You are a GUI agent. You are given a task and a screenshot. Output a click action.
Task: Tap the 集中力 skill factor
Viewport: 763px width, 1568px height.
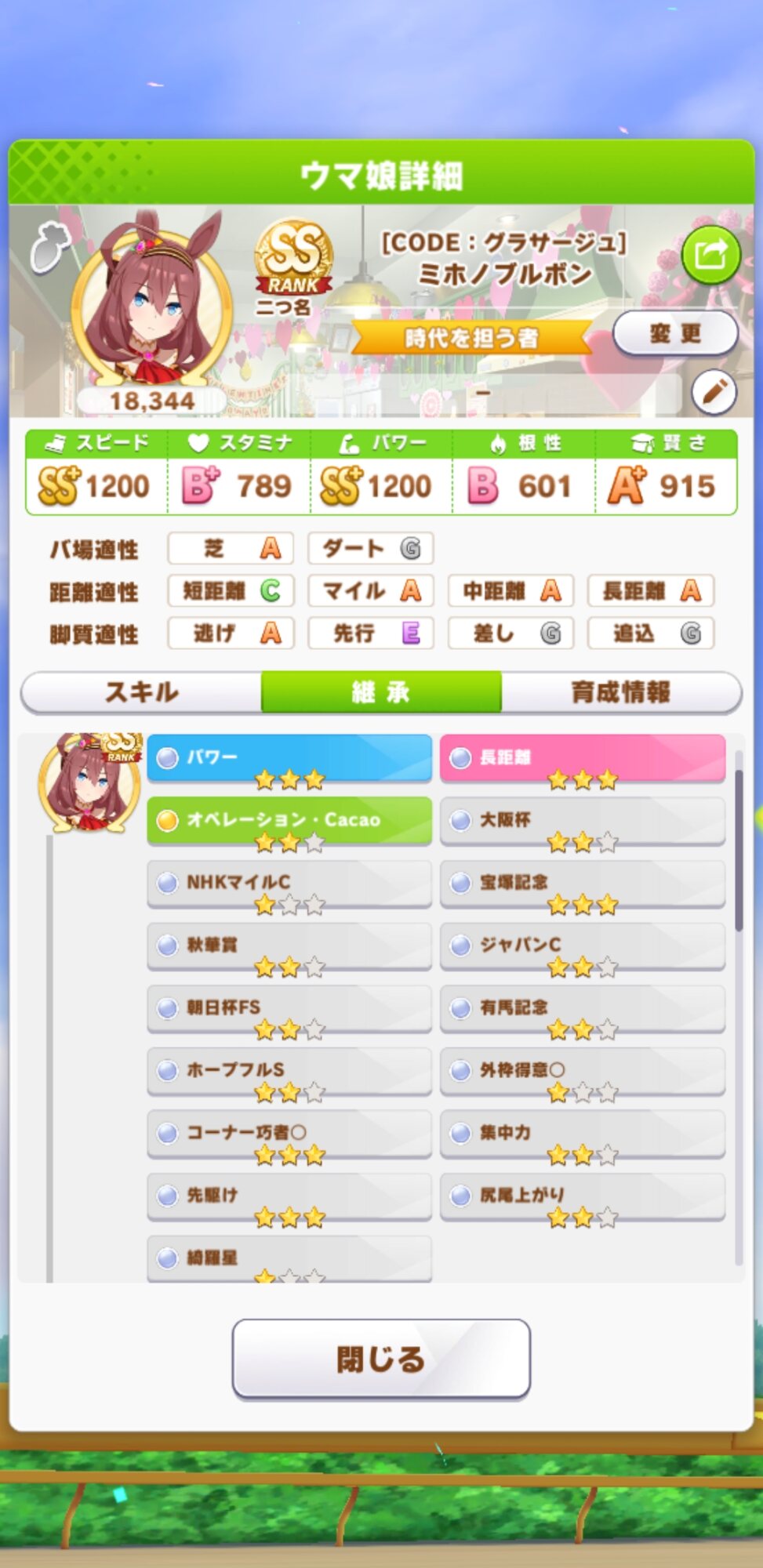582,1133
